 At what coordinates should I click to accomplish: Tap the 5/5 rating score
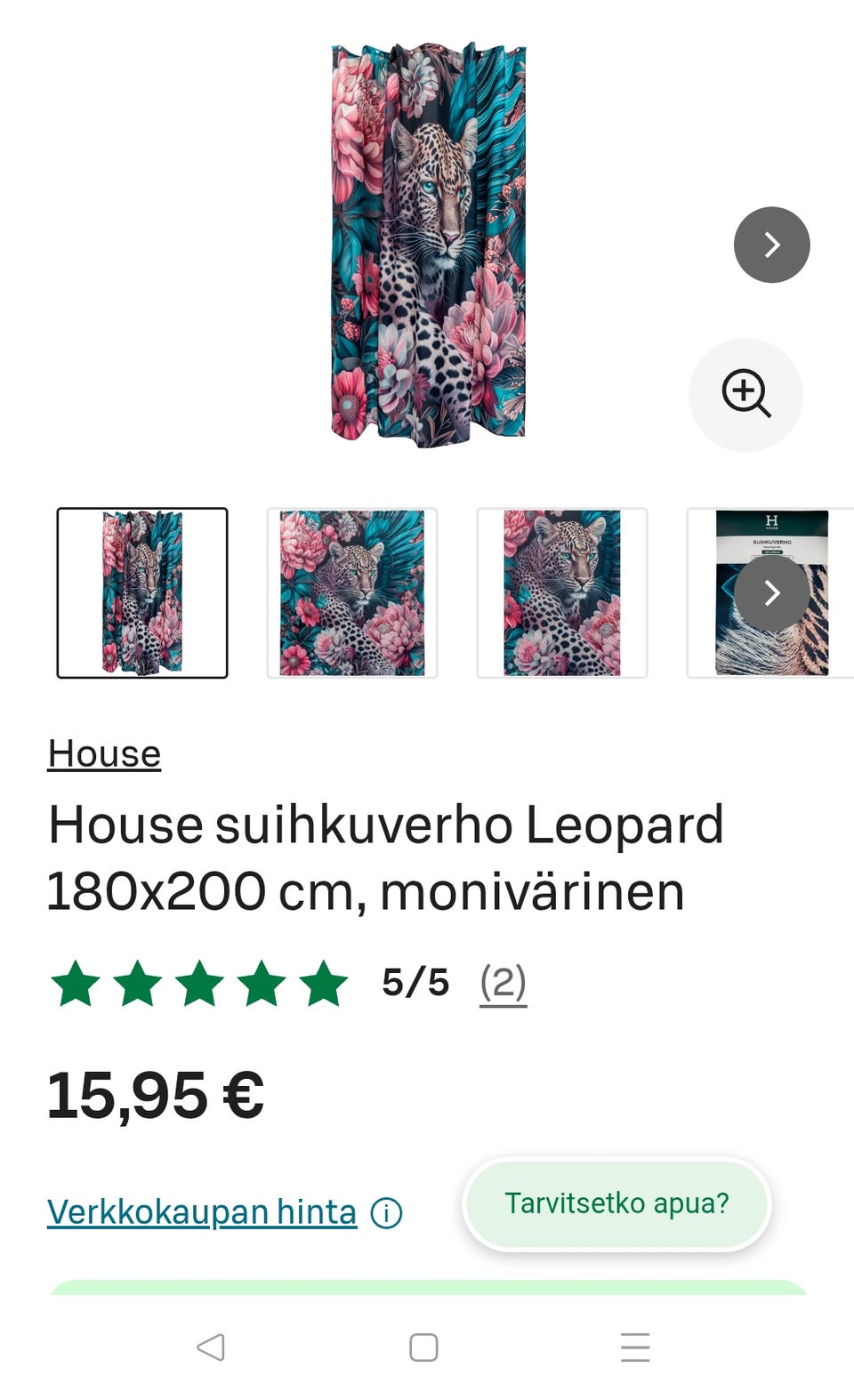pos(415,982)
